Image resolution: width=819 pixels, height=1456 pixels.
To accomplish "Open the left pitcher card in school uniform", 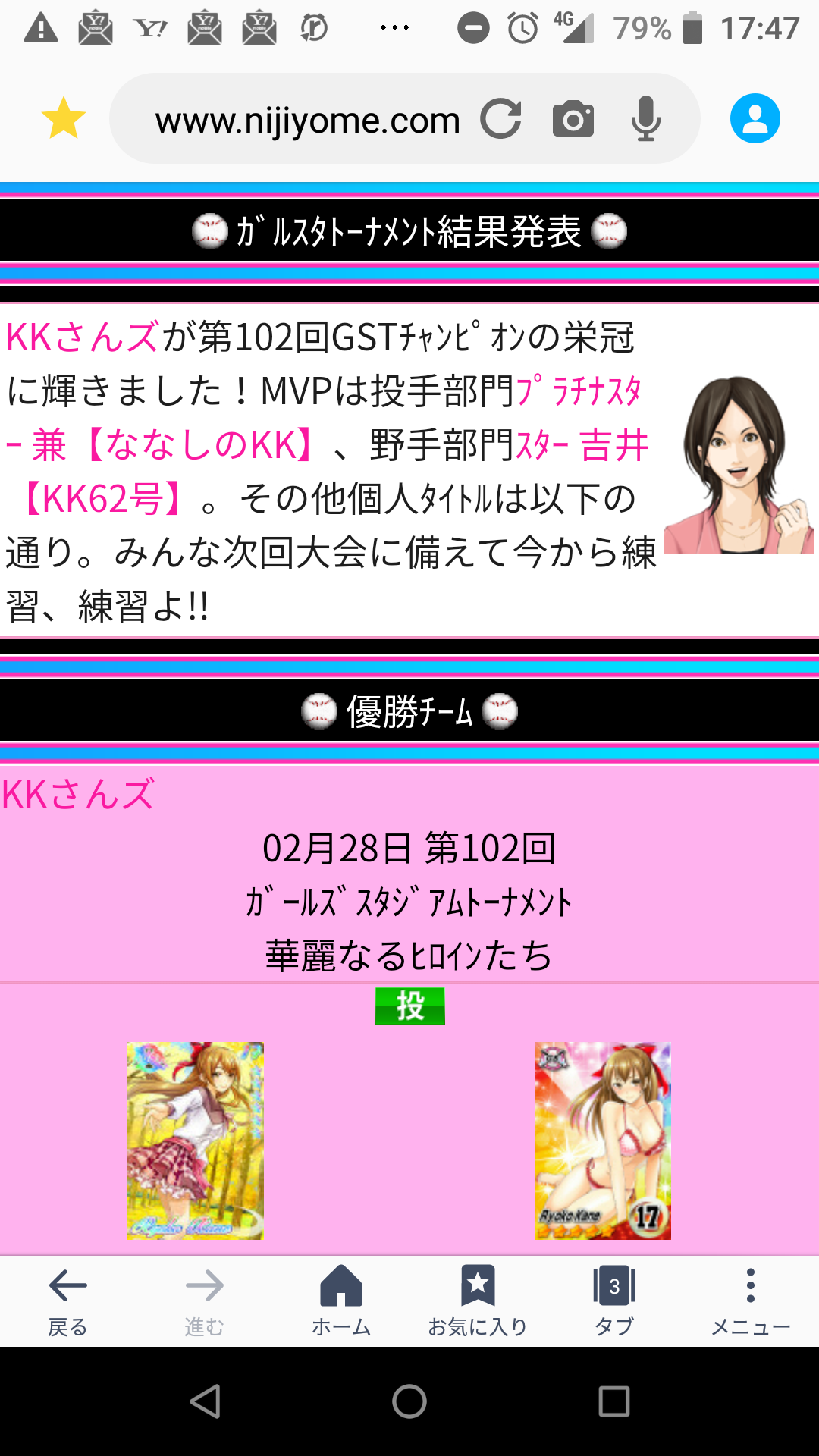I will [195, 1141].
